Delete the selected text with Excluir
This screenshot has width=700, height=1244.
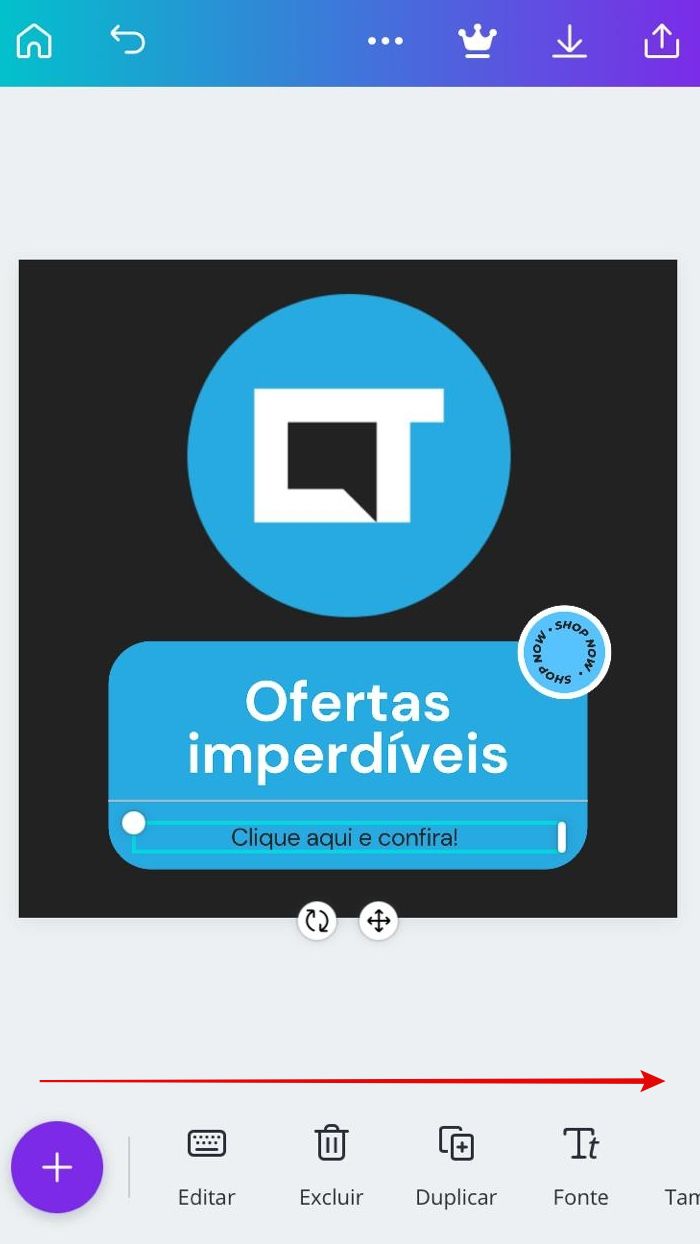331,1165
